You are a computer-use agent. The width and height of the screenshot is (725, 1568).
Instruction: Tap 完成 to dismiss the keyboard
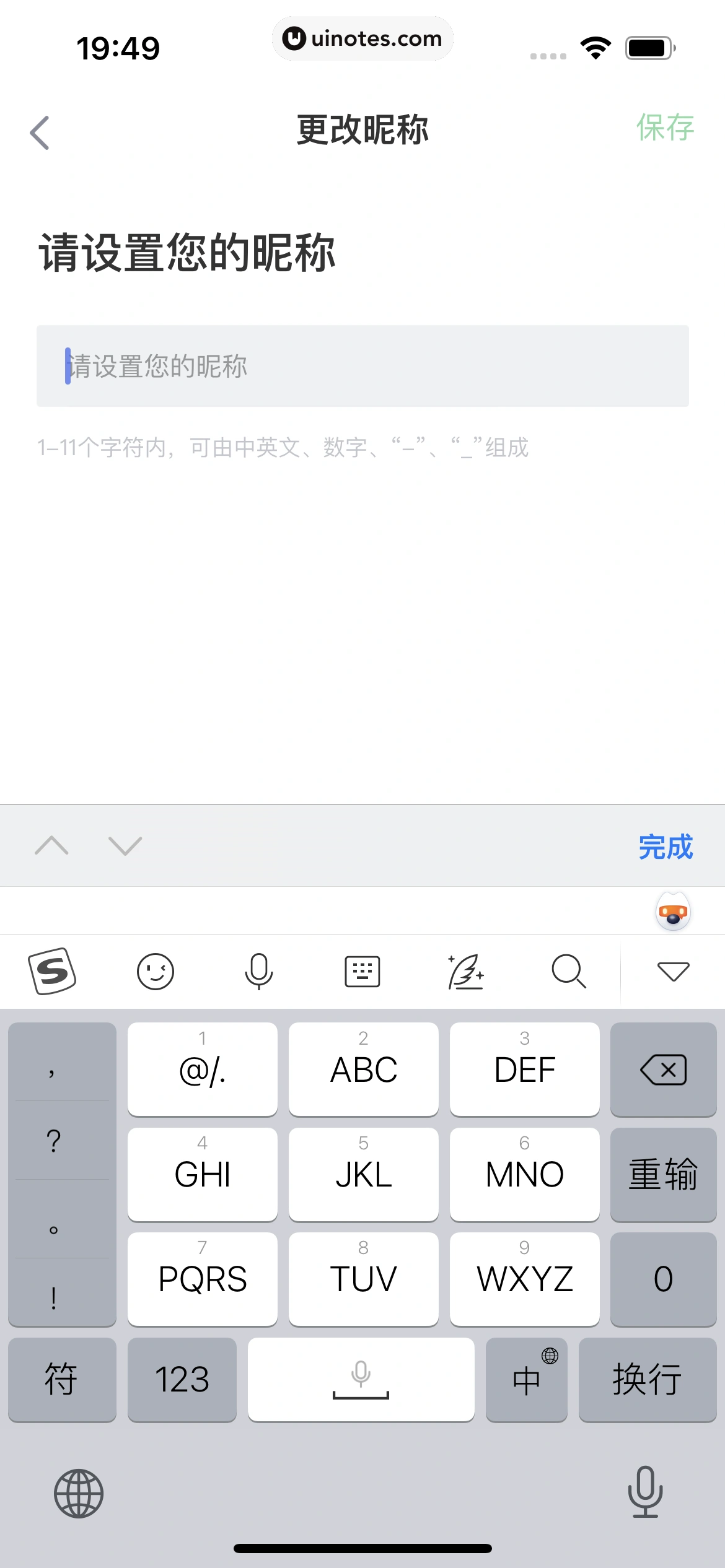pos(665,847)
